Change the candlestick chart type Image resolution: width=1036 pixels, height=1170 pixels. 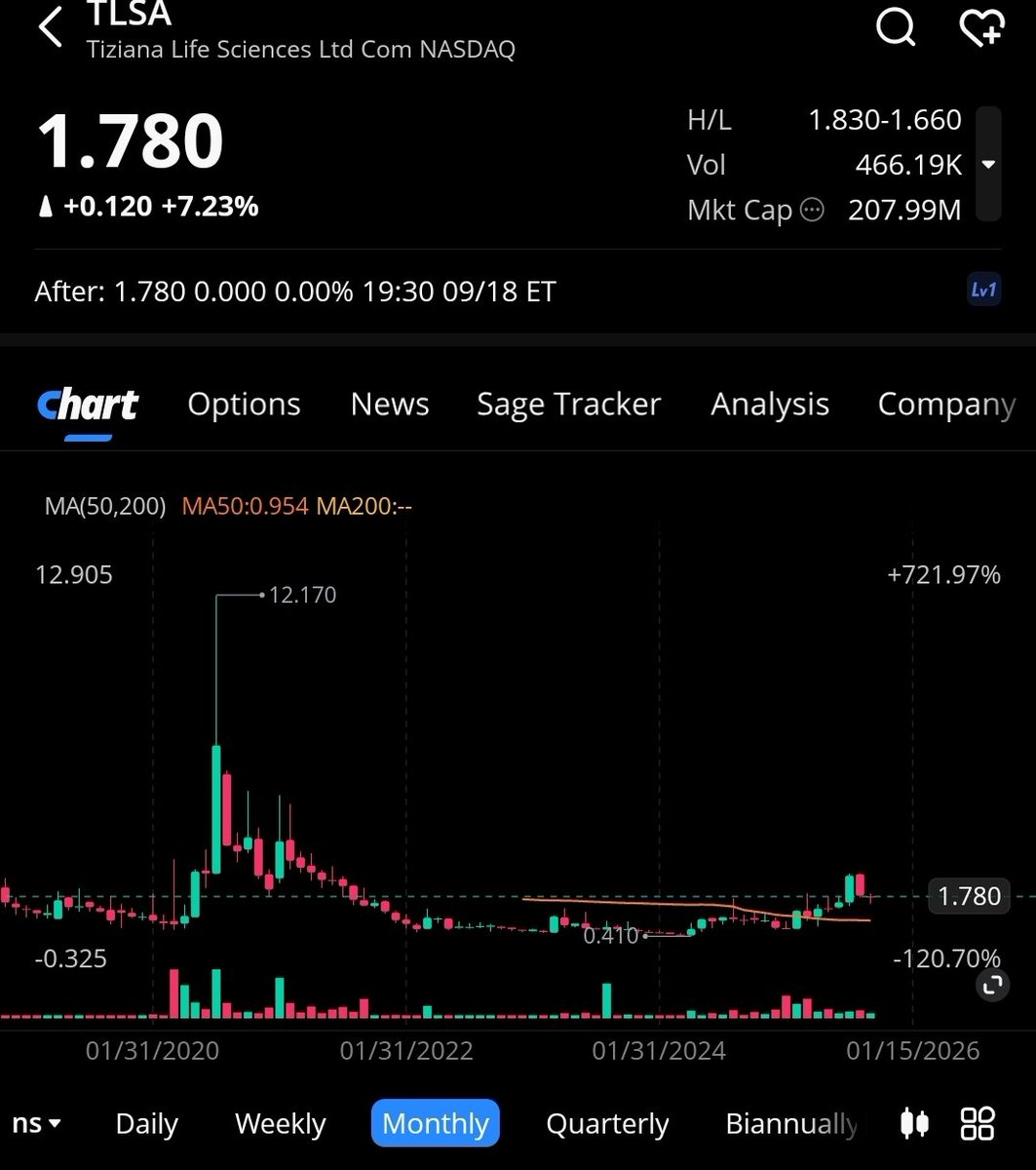click(914, 1123)
